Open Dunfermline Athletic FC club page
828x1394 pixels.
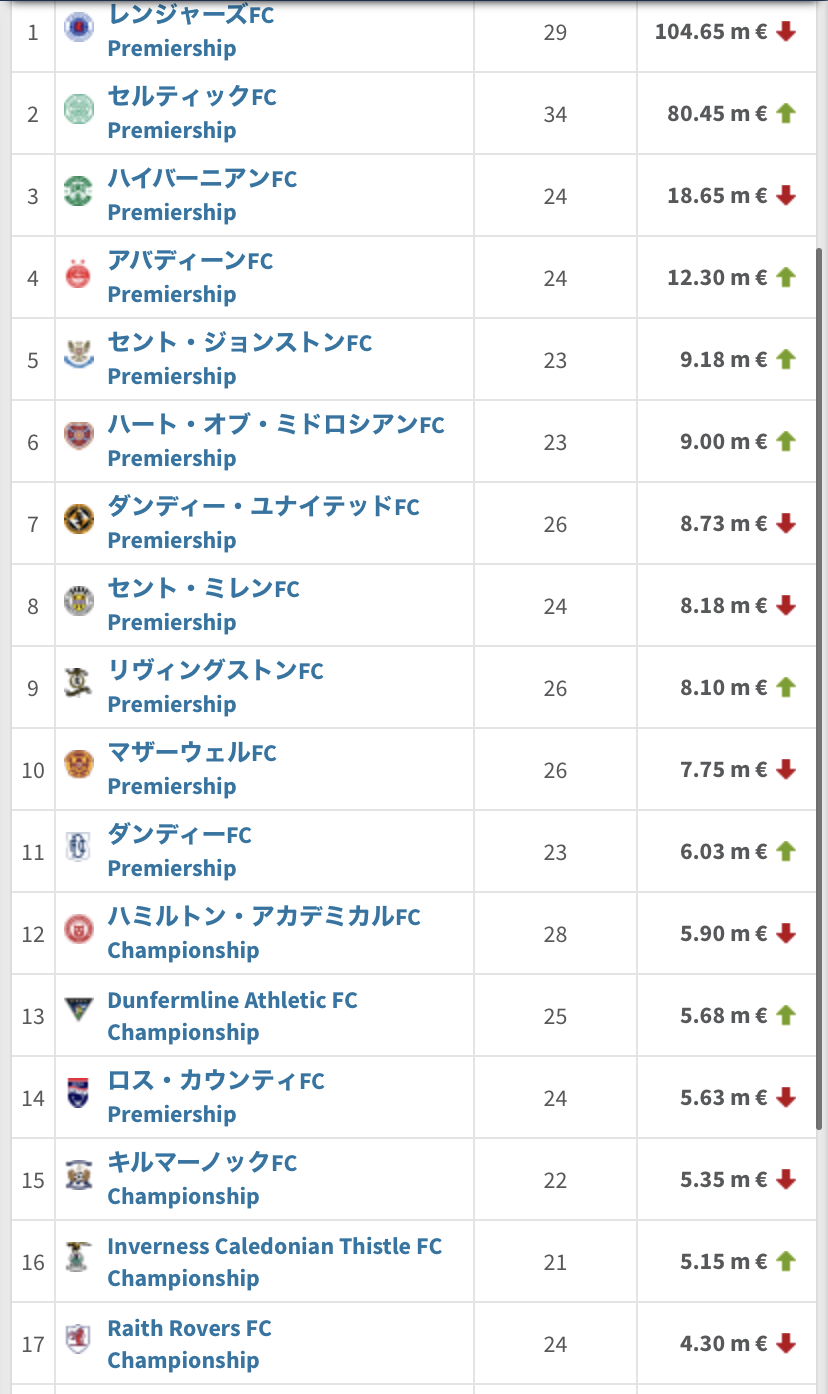point(232,1000)
